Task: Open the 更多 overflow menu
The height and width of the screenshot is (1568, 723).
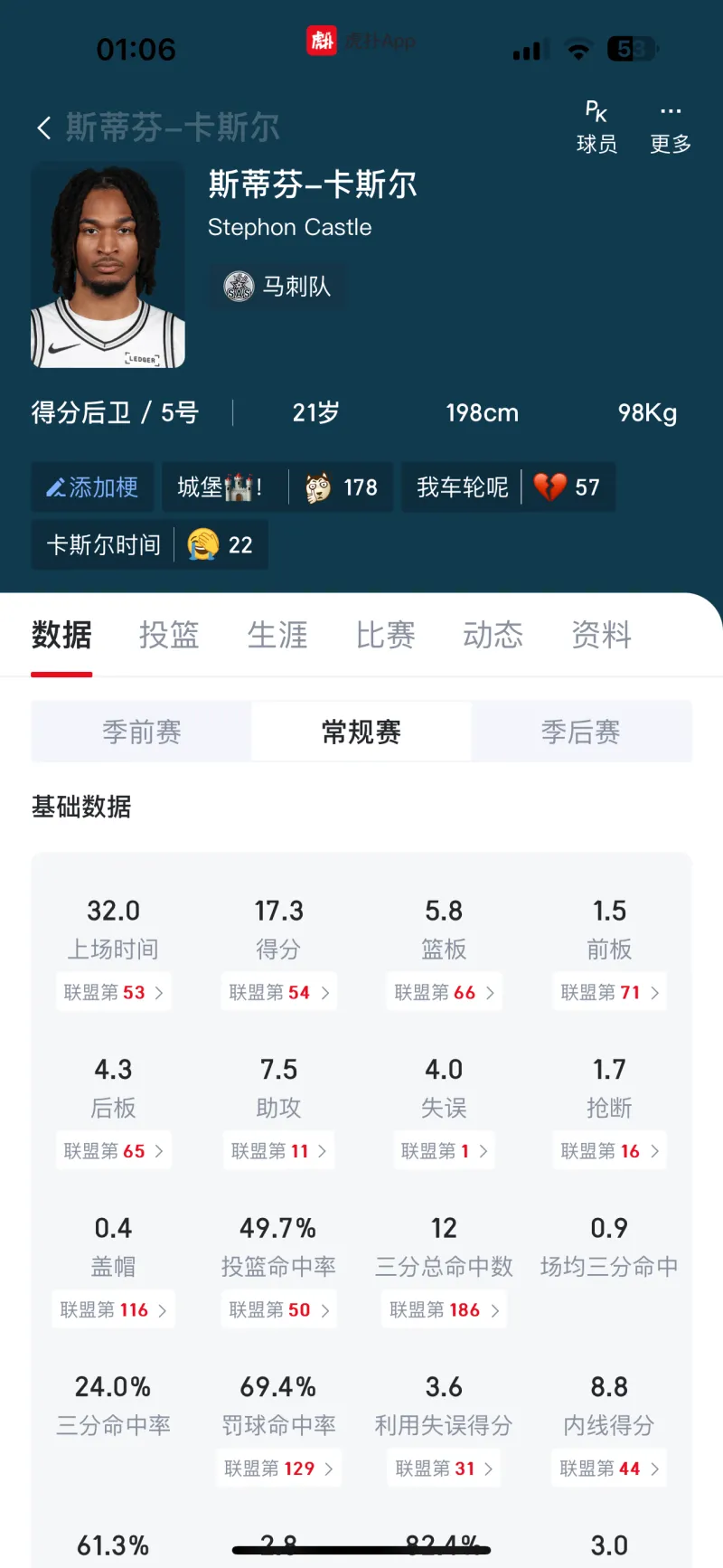Action: pos(671,128)
